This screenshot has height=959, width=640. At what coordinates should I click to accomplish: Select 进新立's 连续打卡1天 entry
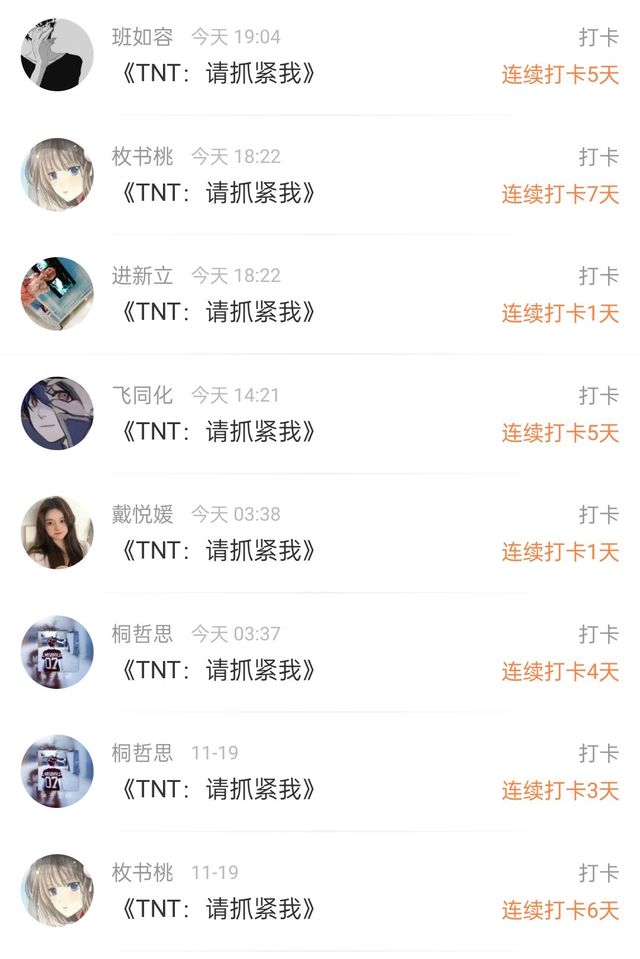pos(560,313)
